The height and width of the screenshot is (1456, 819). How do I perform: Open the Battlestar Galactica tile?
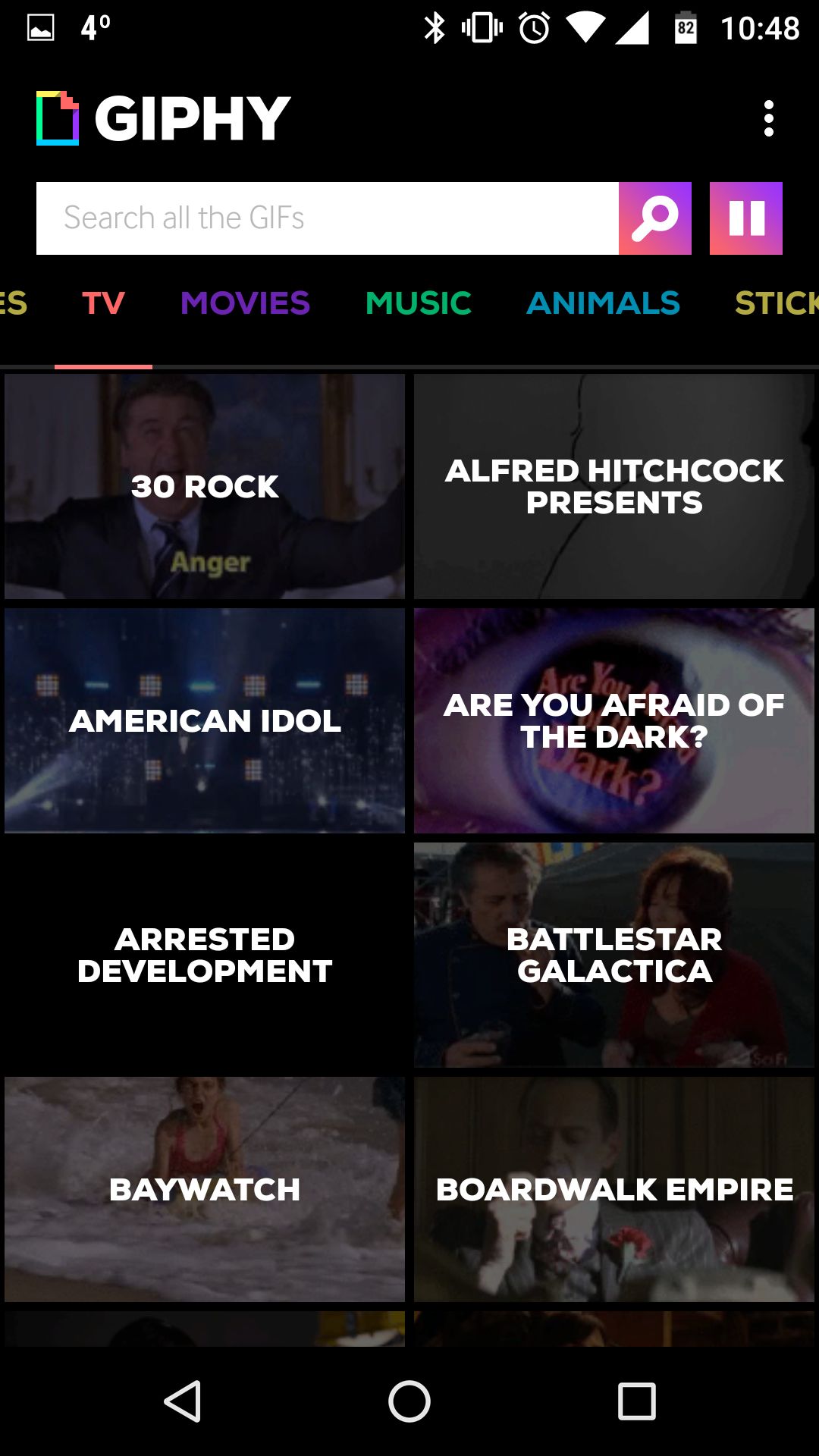614,955
